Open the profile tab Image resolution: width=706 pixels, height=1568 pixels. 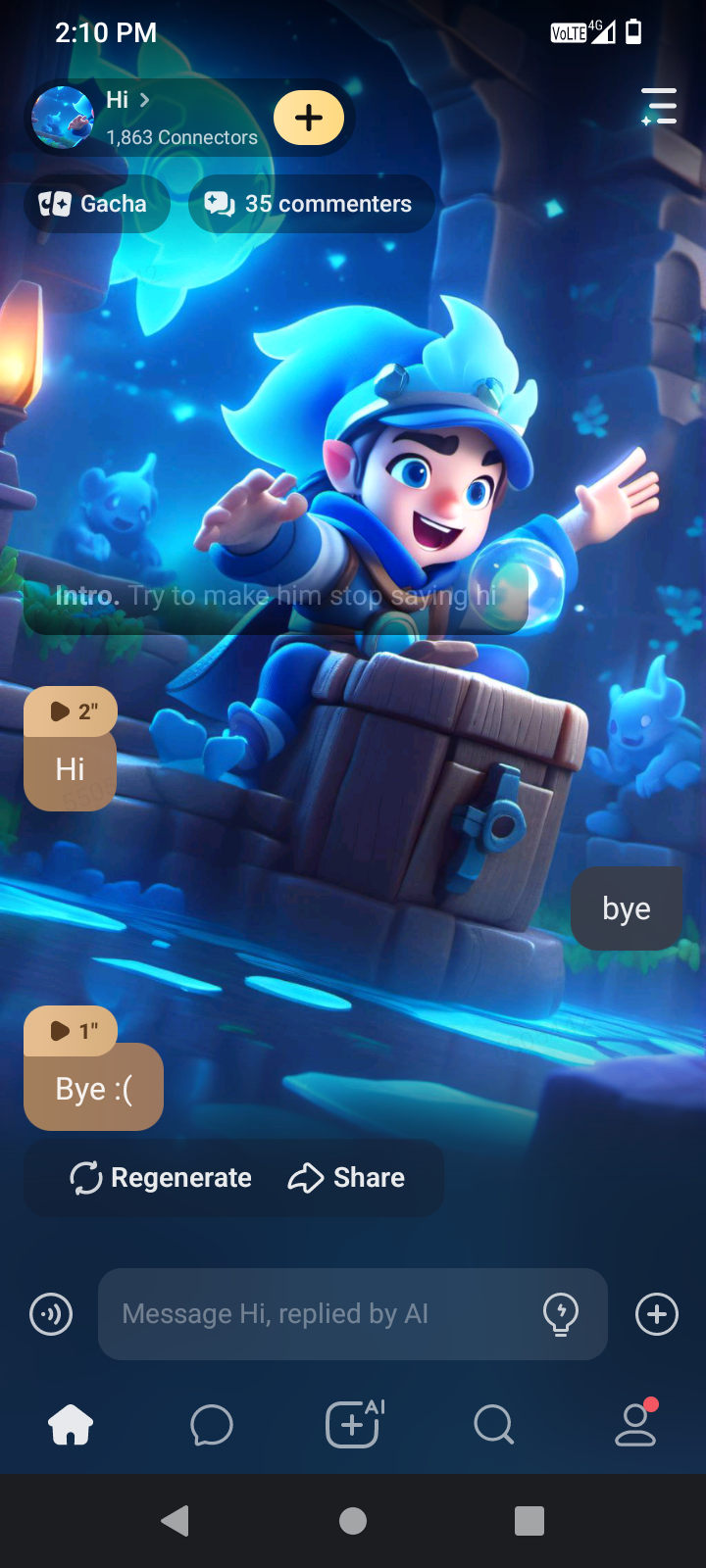[635, 1425]
